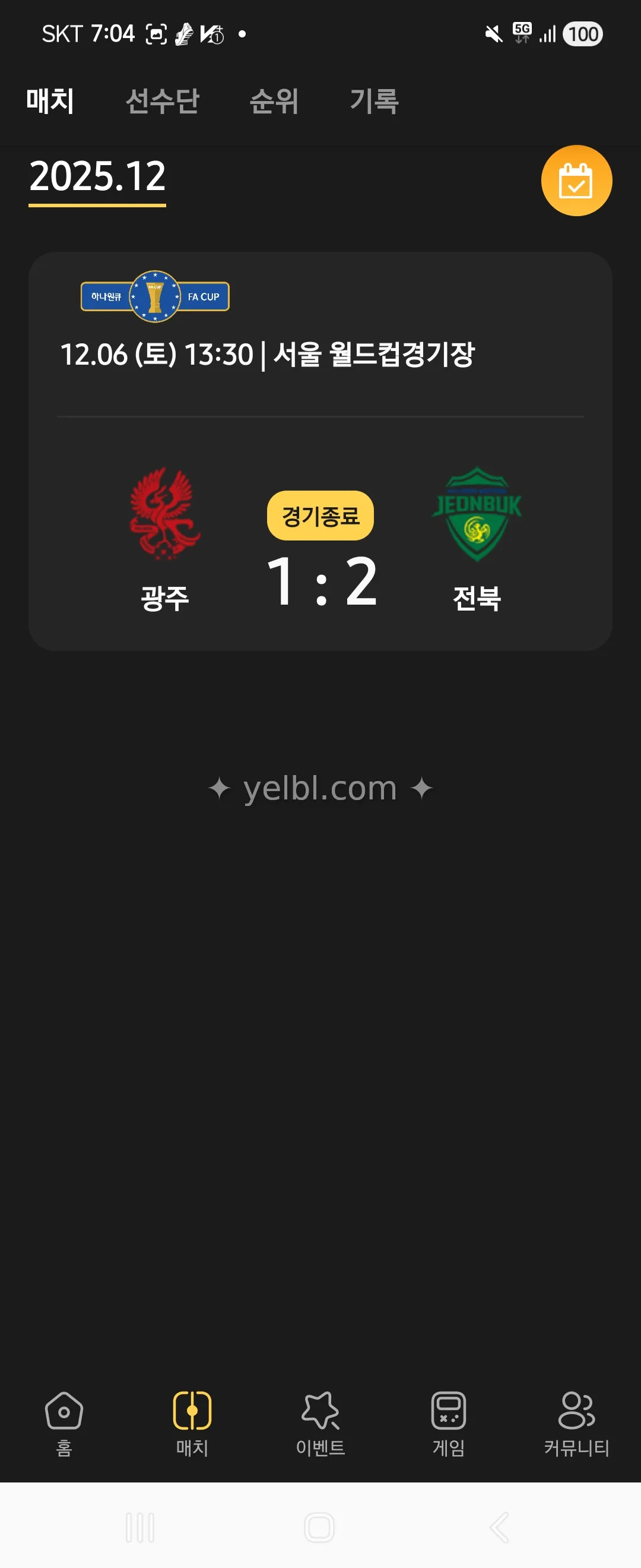The height and width of the screenshot is (1568, 641).
Task: Go back with the system back button
Action: pyautogui.click(x=499, y=1527)
